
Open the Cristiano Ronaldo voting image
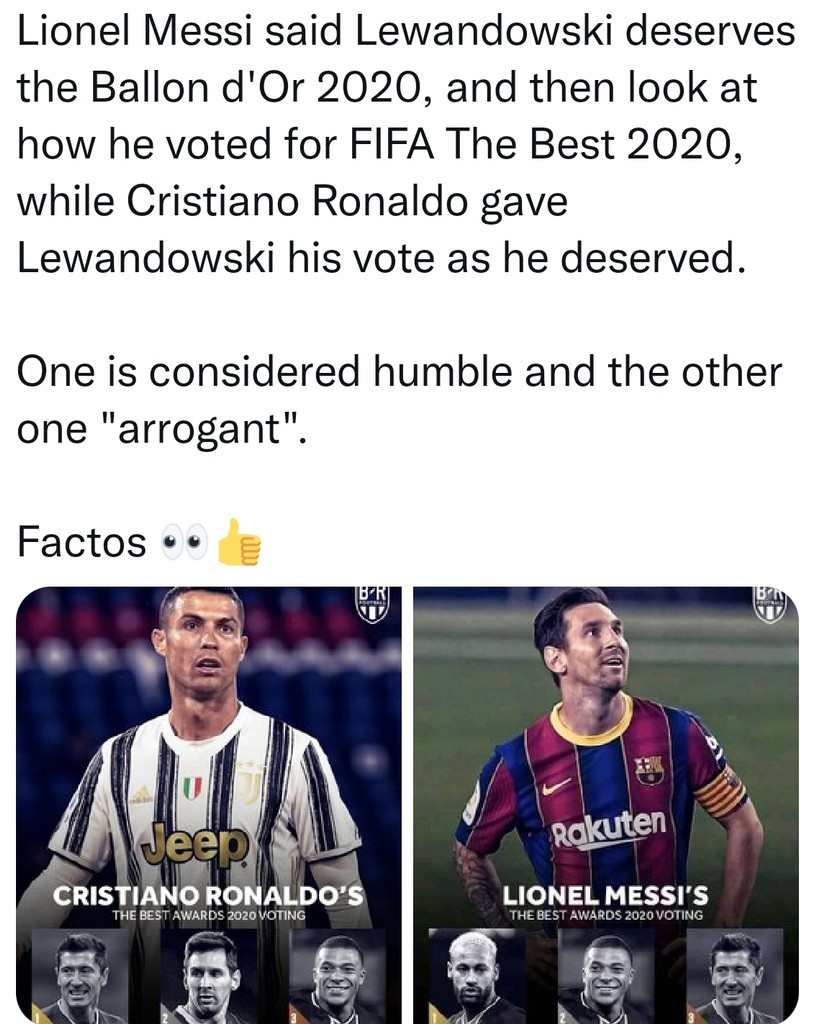[x=209, y=804]
